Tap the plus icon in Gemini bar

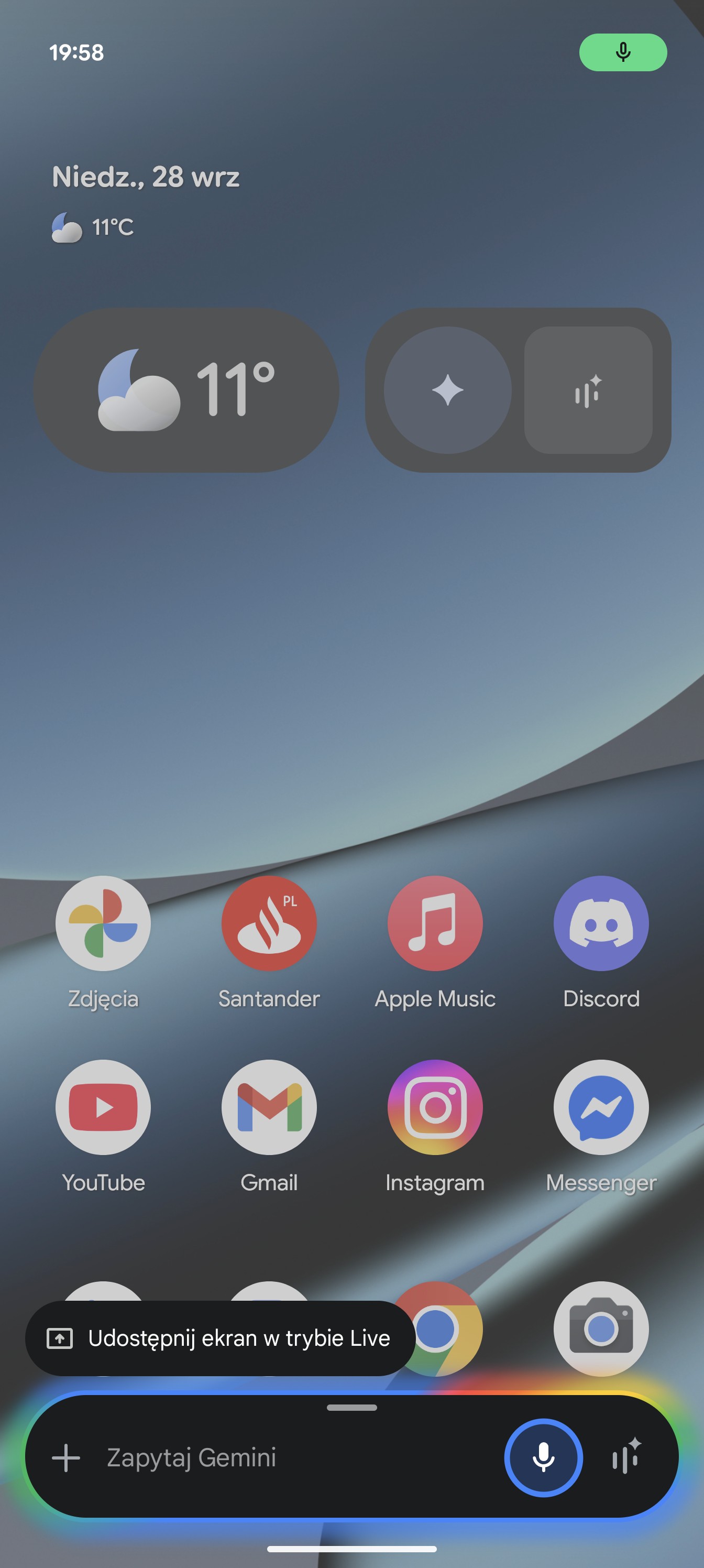coord(65,1458)
